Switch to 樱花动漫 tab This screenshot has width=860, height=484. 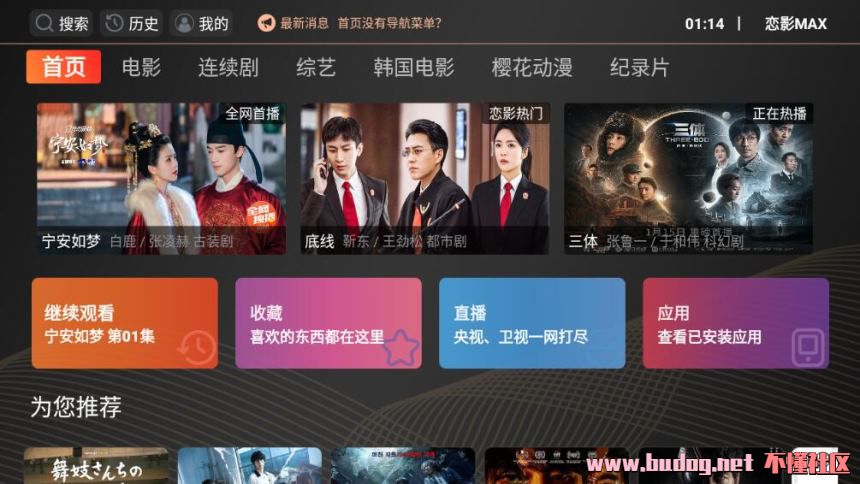coord(532,67)
